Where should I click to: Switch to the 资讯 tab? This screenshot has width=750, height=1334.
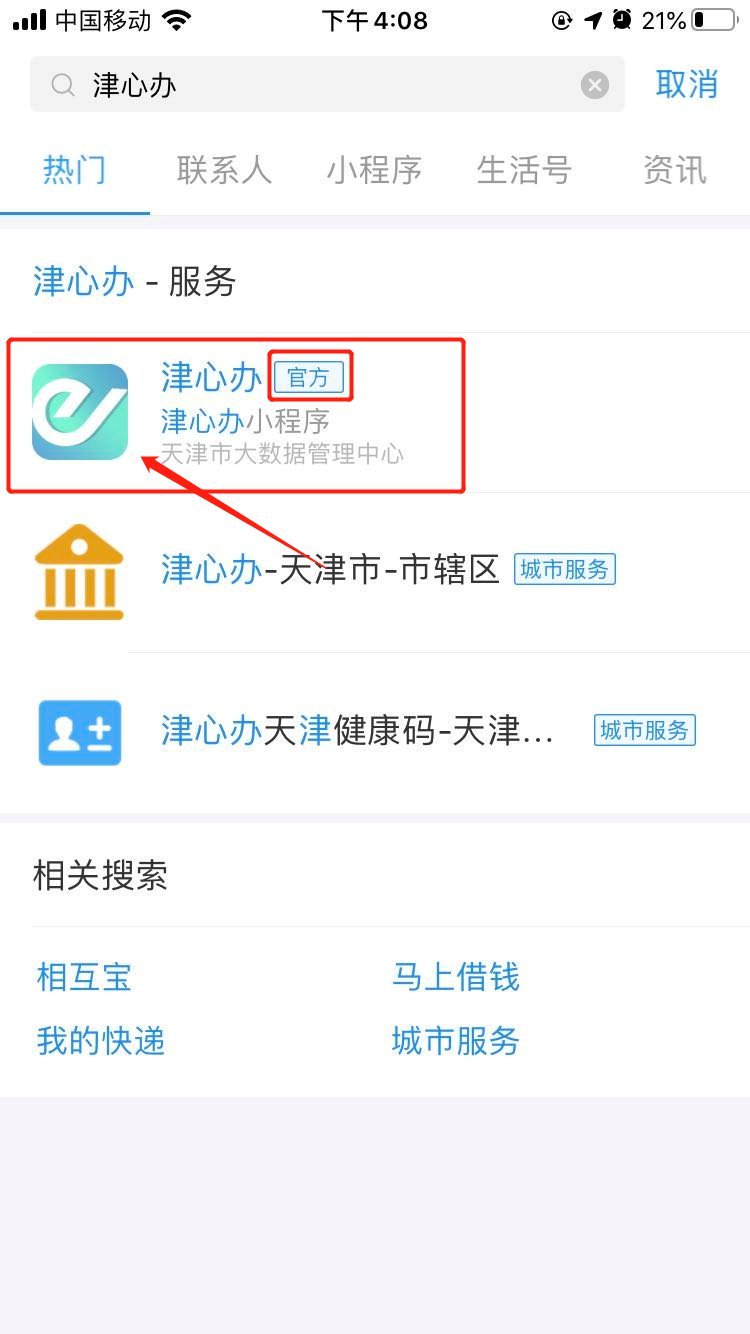[x=674, y=170]
